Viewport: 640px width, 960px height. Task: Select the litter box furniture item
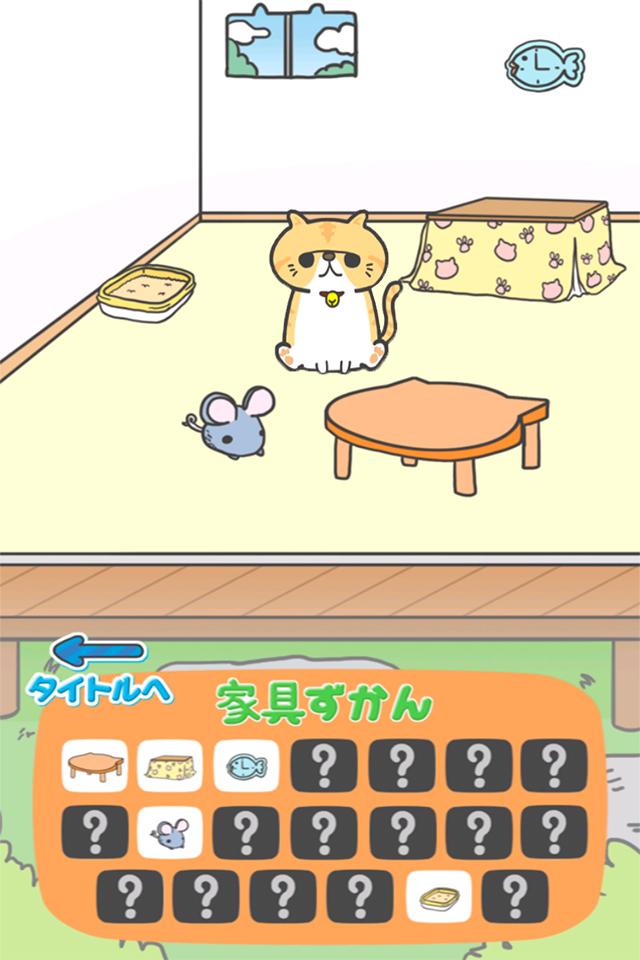coord(438,896)
